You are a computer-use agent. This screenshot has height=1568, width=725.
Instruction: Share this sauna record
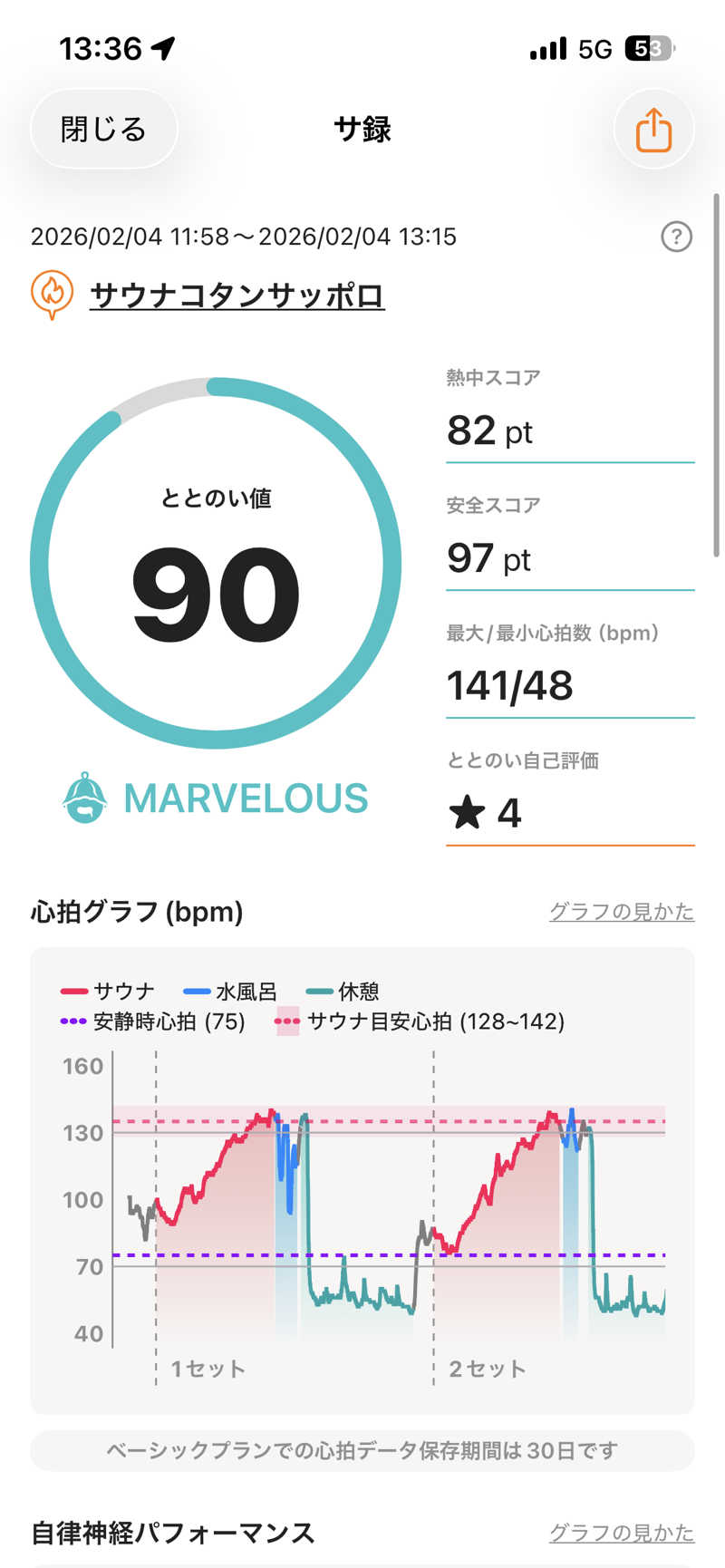[x=653, y=130]
